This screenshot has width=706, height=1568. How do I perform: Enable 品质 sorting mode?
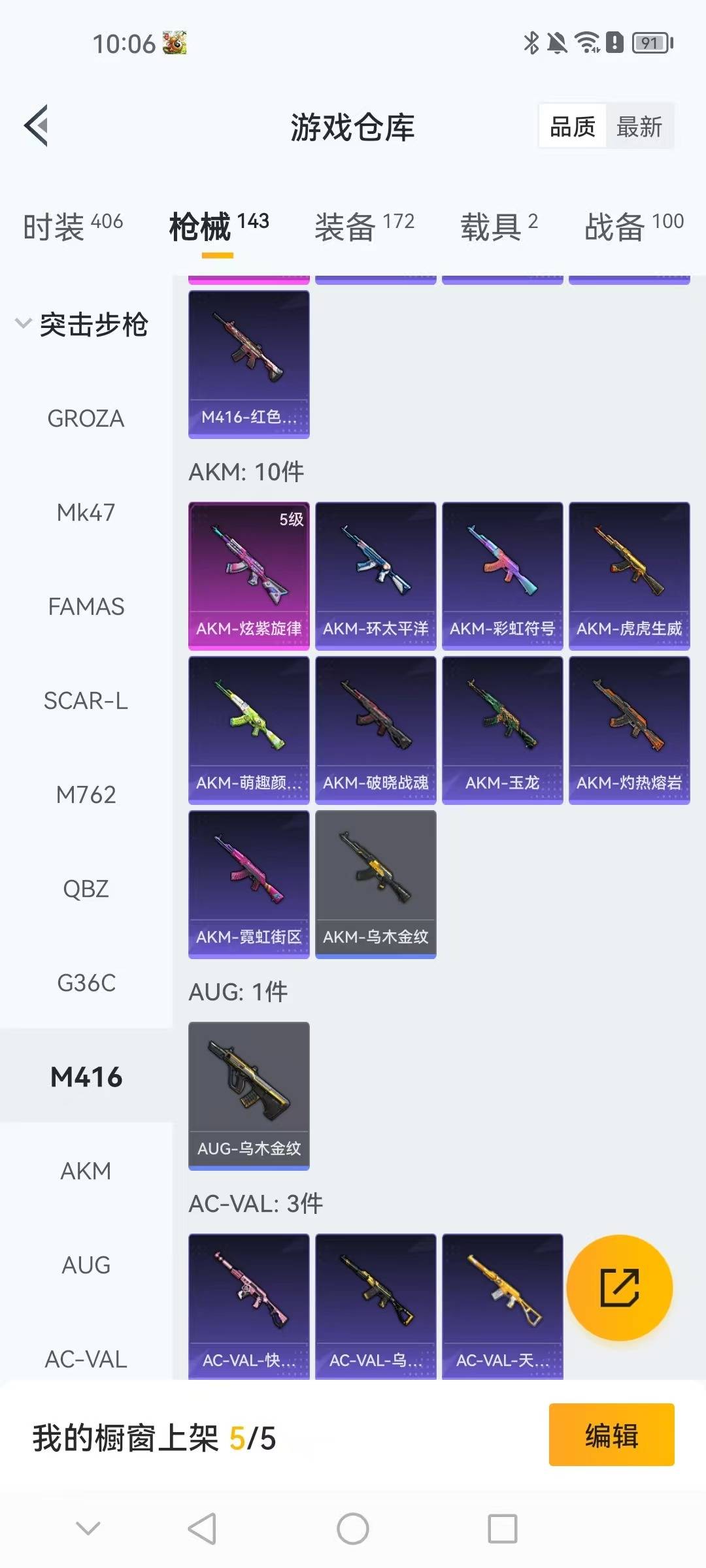pos(571,125)
